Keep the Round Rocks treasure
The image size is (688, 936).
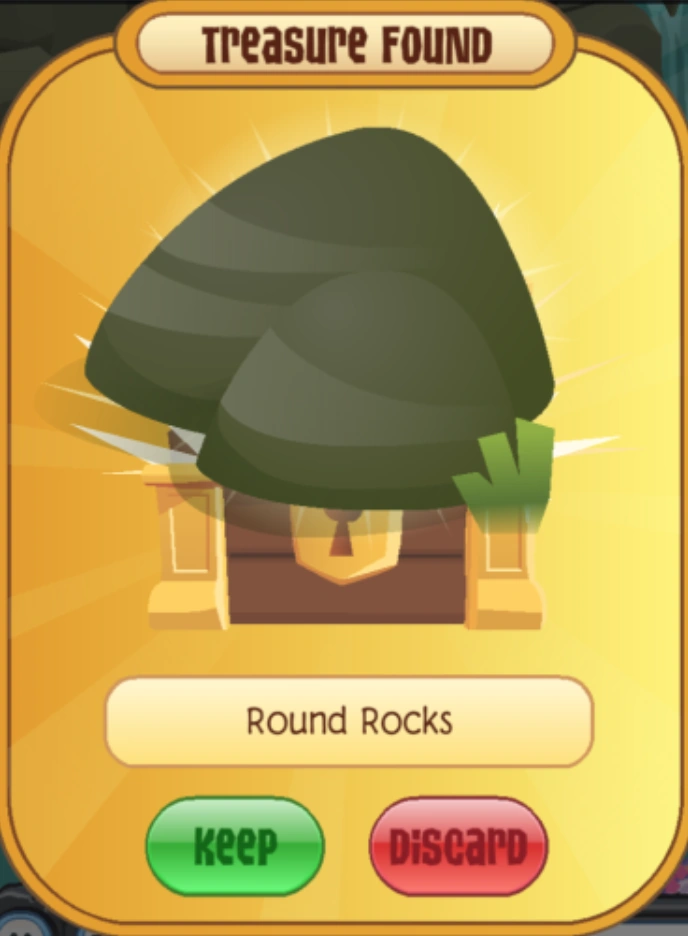tap(235, 846)
